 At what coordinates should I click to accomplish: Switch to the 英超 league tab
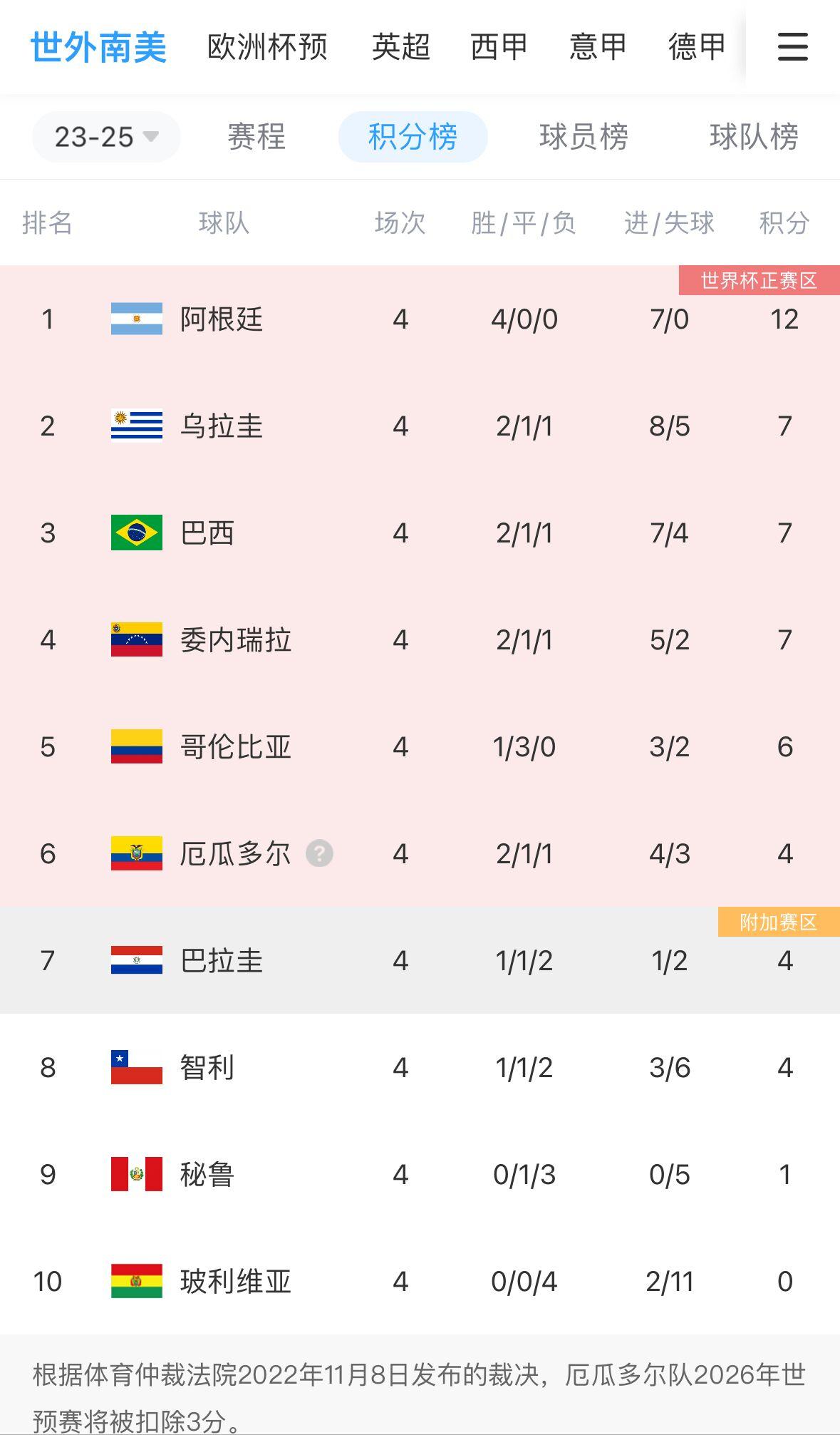click(x=401, y=48)
